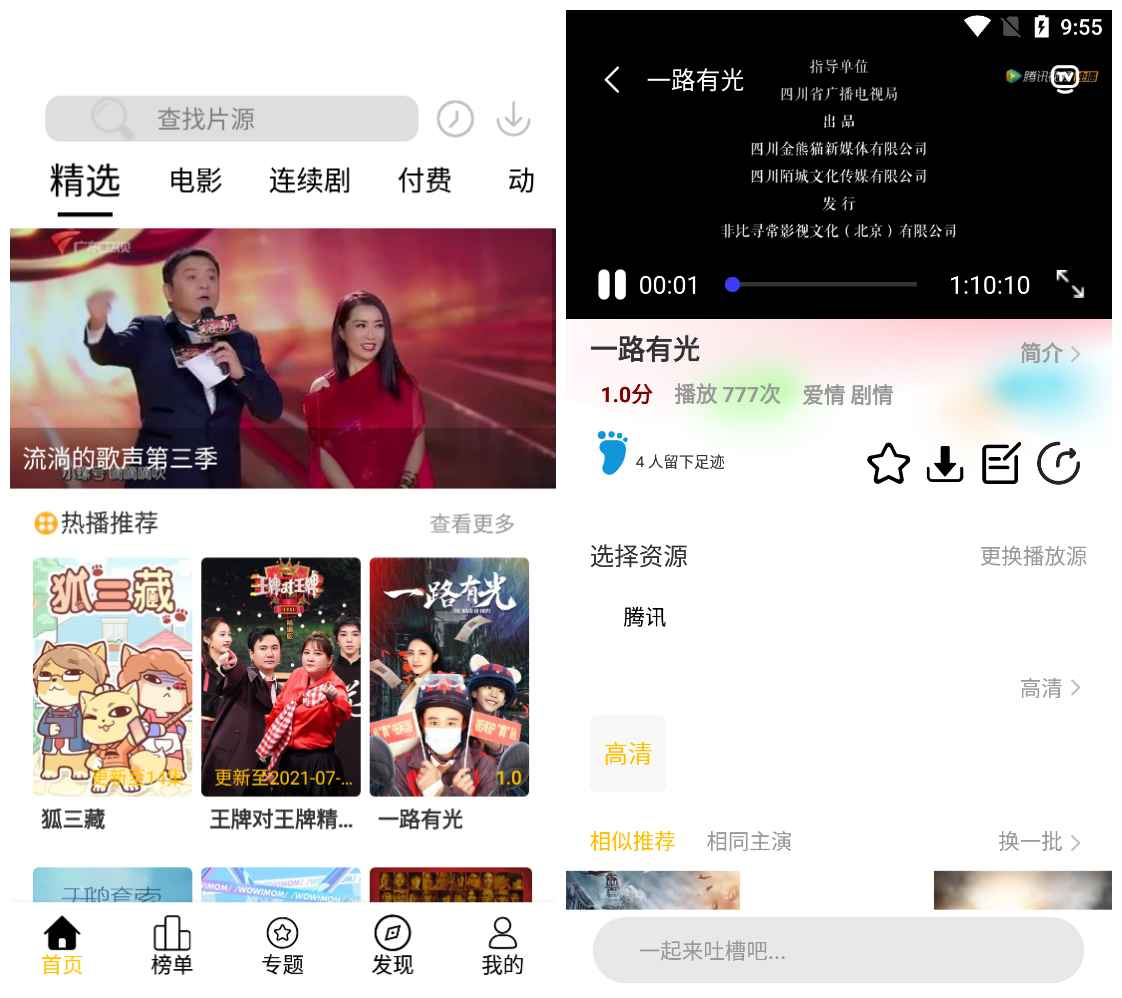Open downloads icon beside the search bar
This screenshot has width=1122, height=998.
(513, 119)
